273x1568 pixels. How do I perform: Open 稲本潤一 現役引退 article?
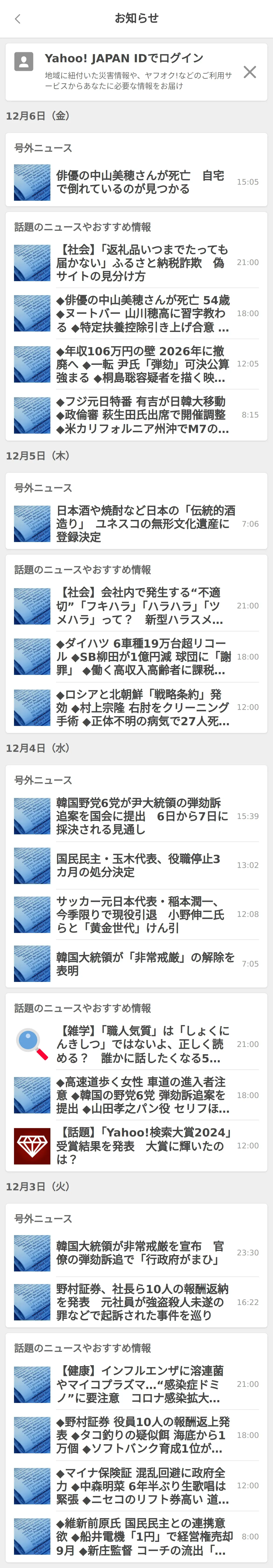click(x=140, y=914)
